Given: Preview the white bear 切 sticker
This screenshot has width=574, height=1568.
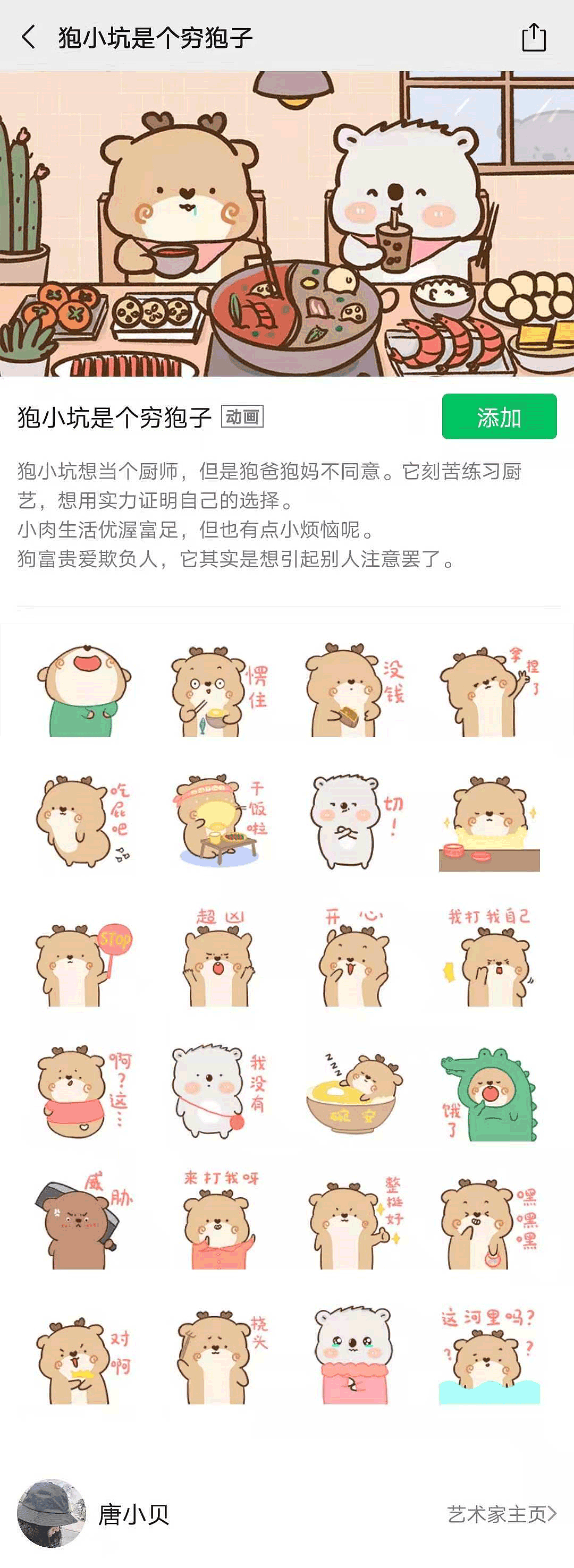Looking at the screenshot, I should pos(354,822).
